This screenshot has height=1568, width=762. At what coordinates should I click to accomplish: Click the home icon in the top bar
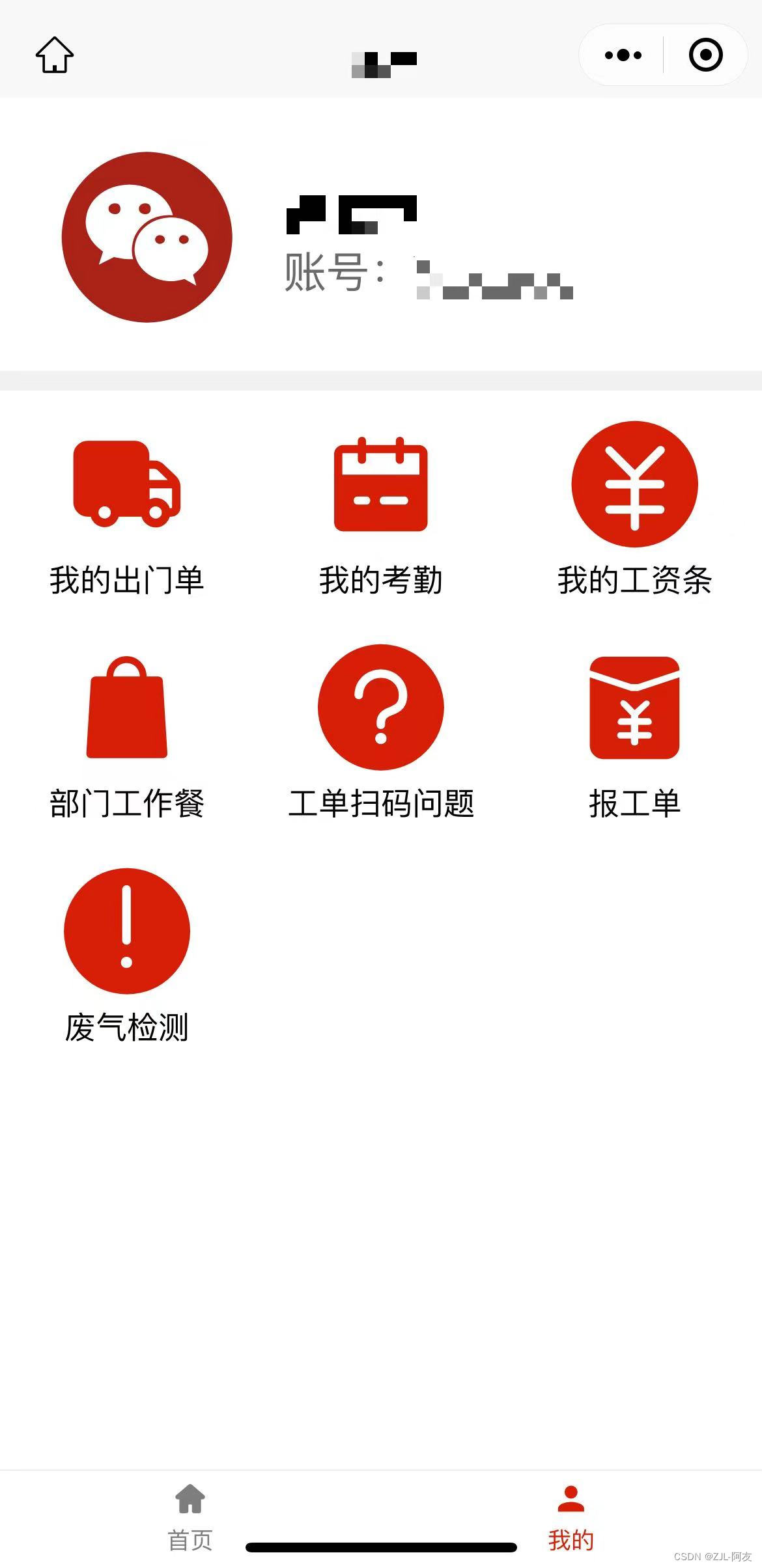tap(56, 56)
